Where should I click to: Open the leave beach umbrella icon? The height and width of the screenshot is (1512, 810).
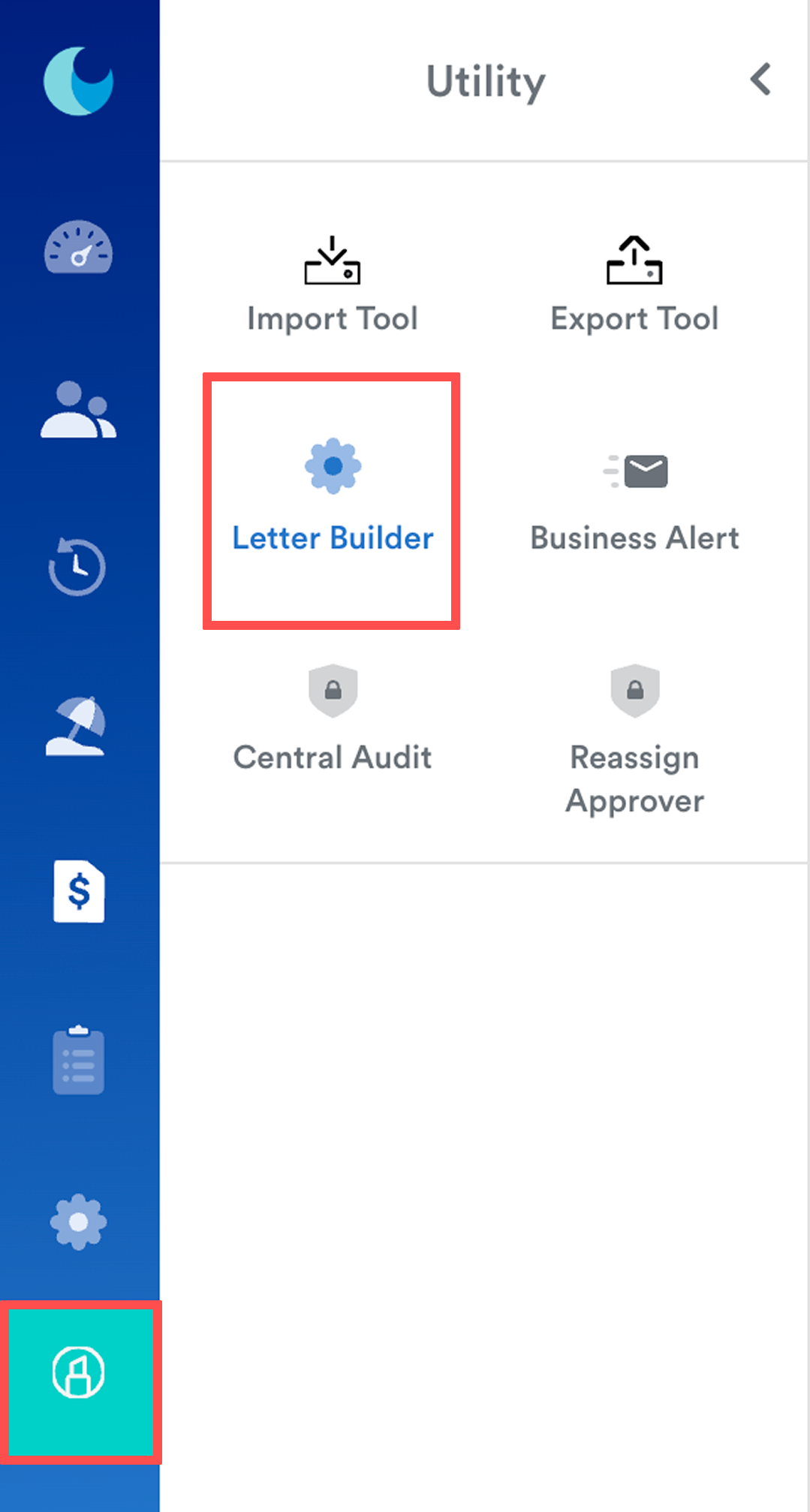tap(76, 726)
